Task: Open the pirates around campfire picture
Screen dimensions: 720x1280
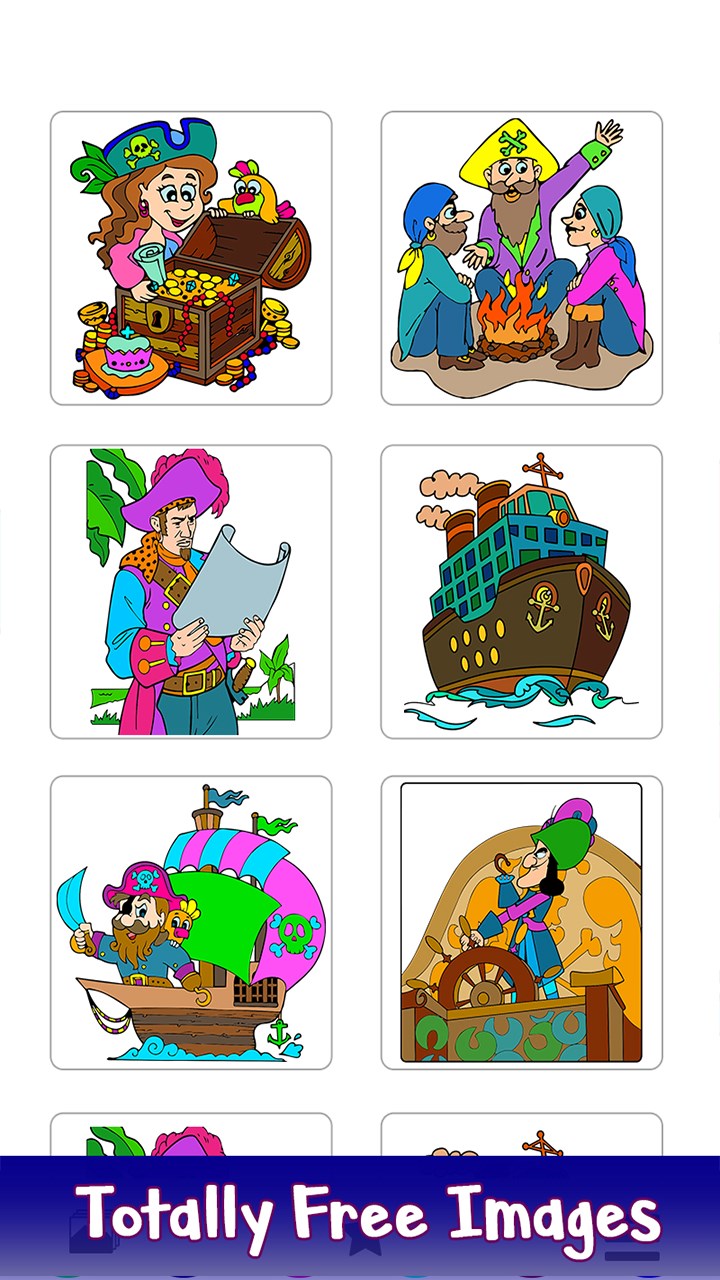Action: click(x=521, y=258)
